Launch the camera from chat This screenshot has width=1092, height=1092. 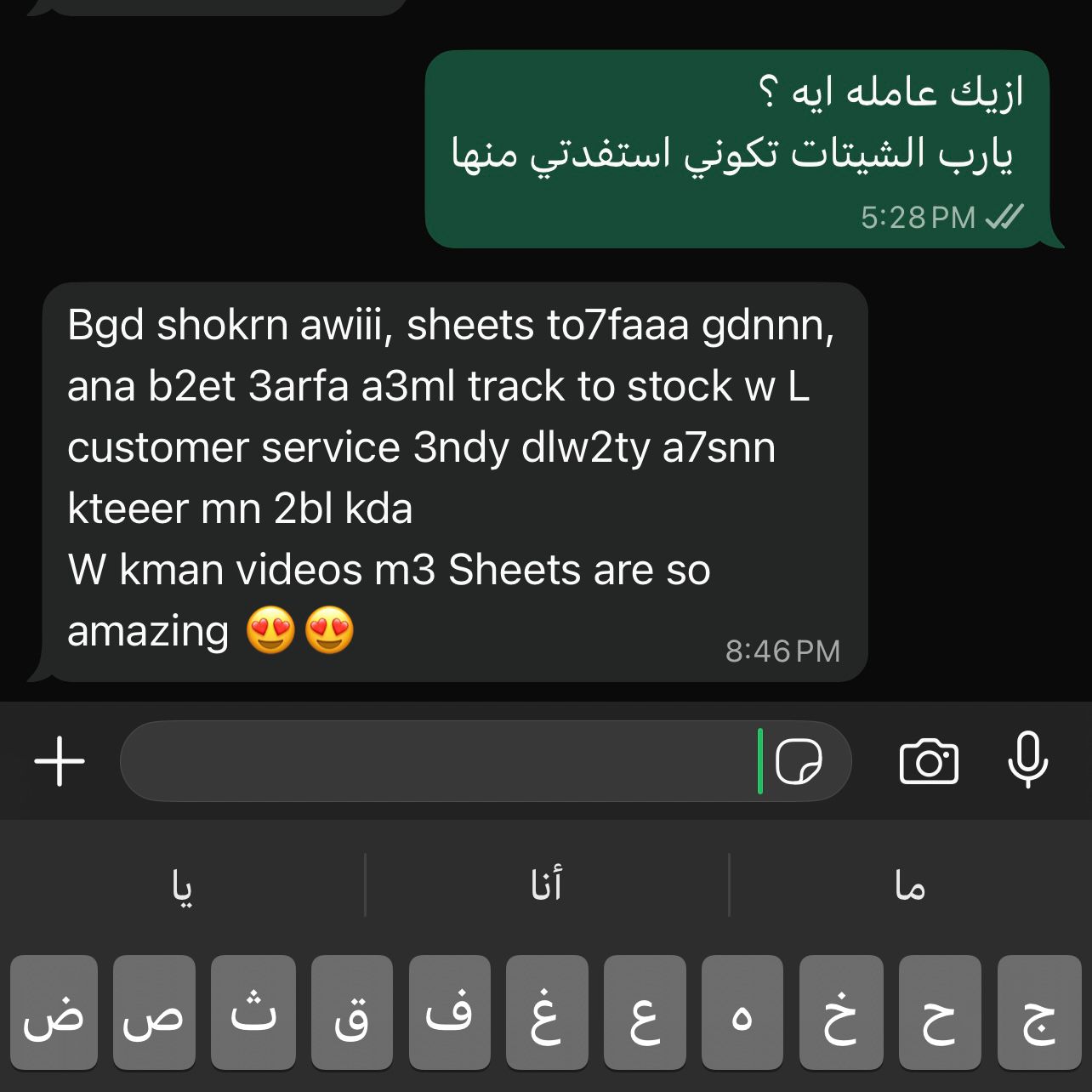(929, 760)
